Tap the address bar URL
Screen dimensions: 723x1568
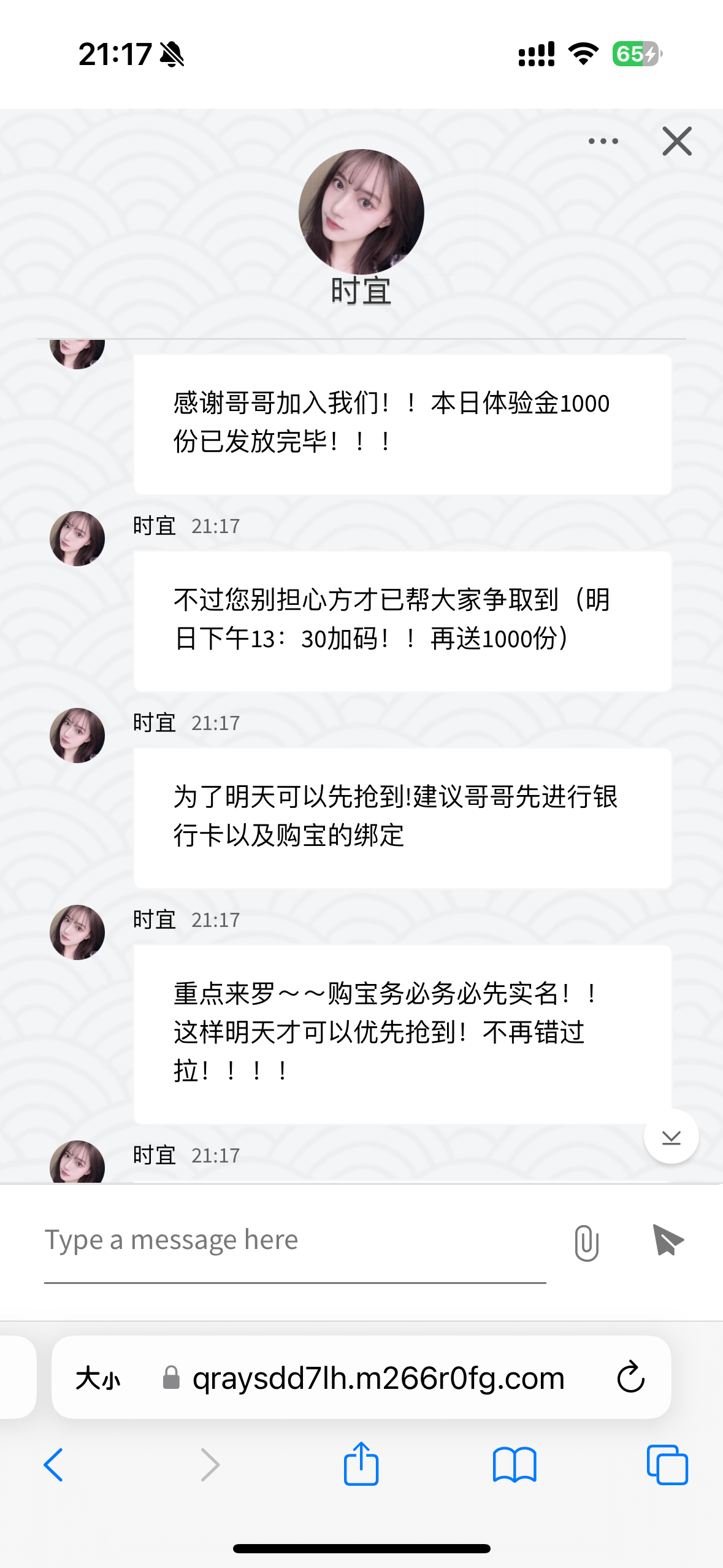(x=378, y=1378)
